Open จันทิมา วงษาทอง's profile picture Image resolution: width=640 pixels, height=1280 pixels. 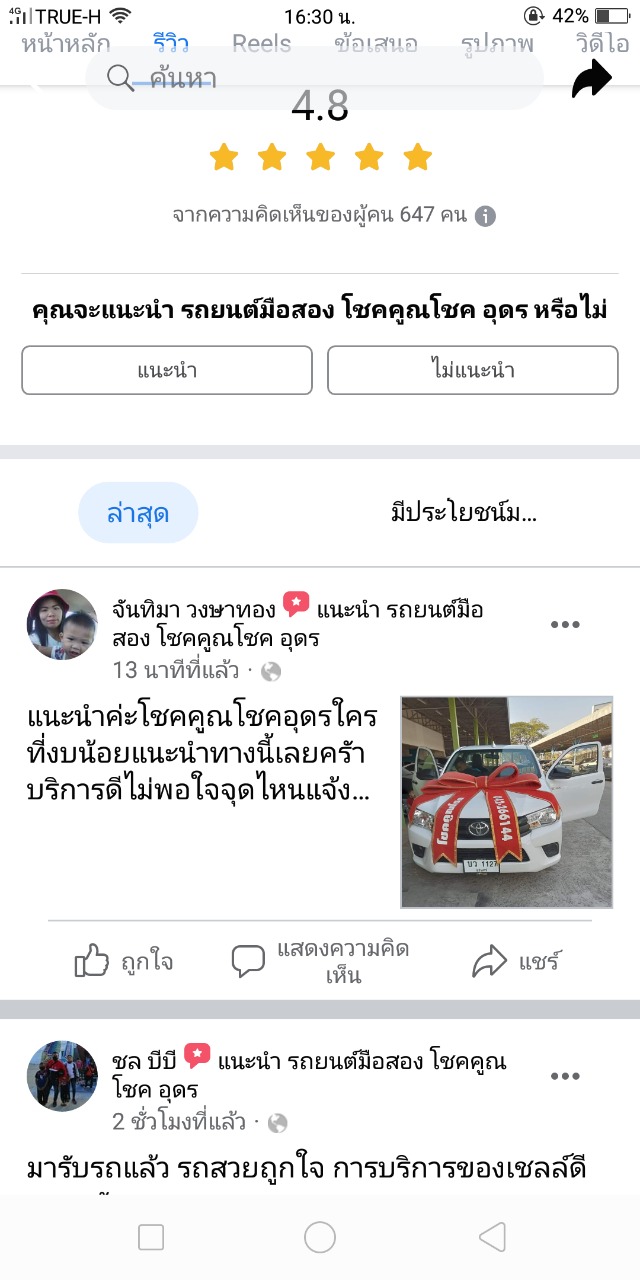[x=62, y=625]
